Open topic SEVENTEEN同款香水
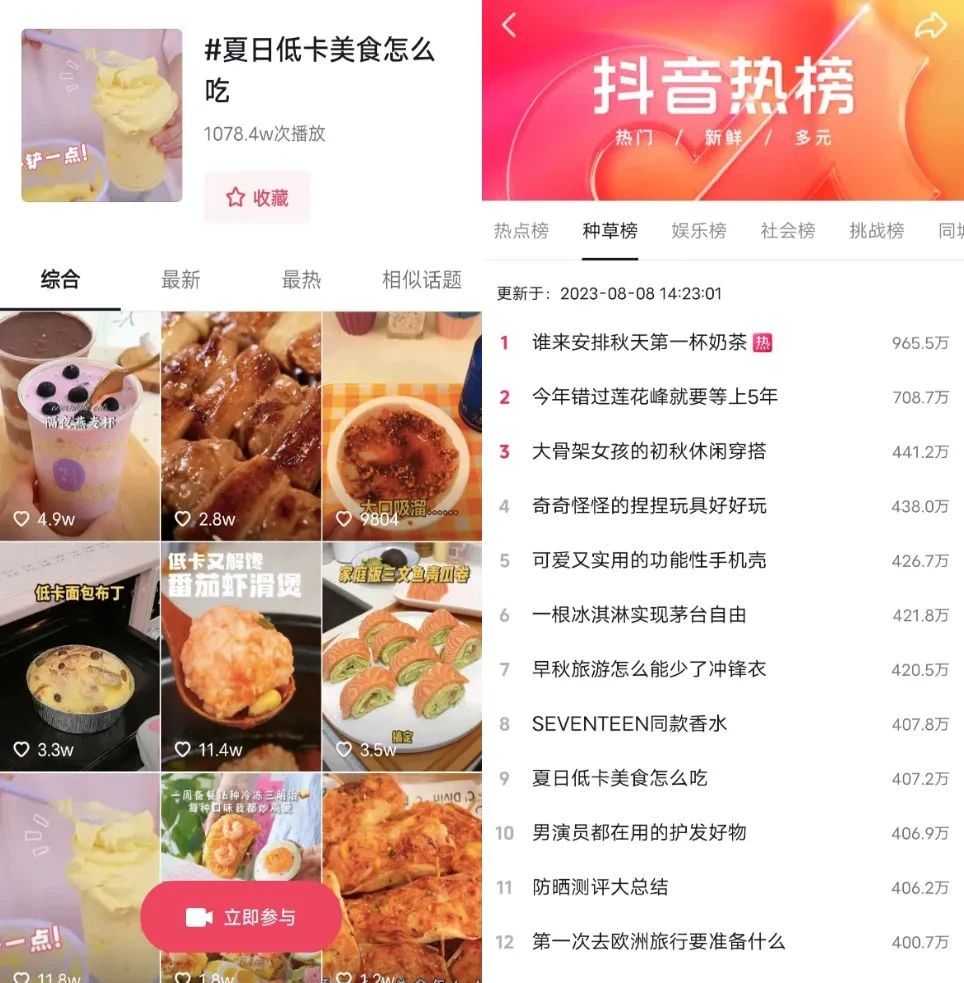Viewport: 964px width, 983px height. [629, 724]
